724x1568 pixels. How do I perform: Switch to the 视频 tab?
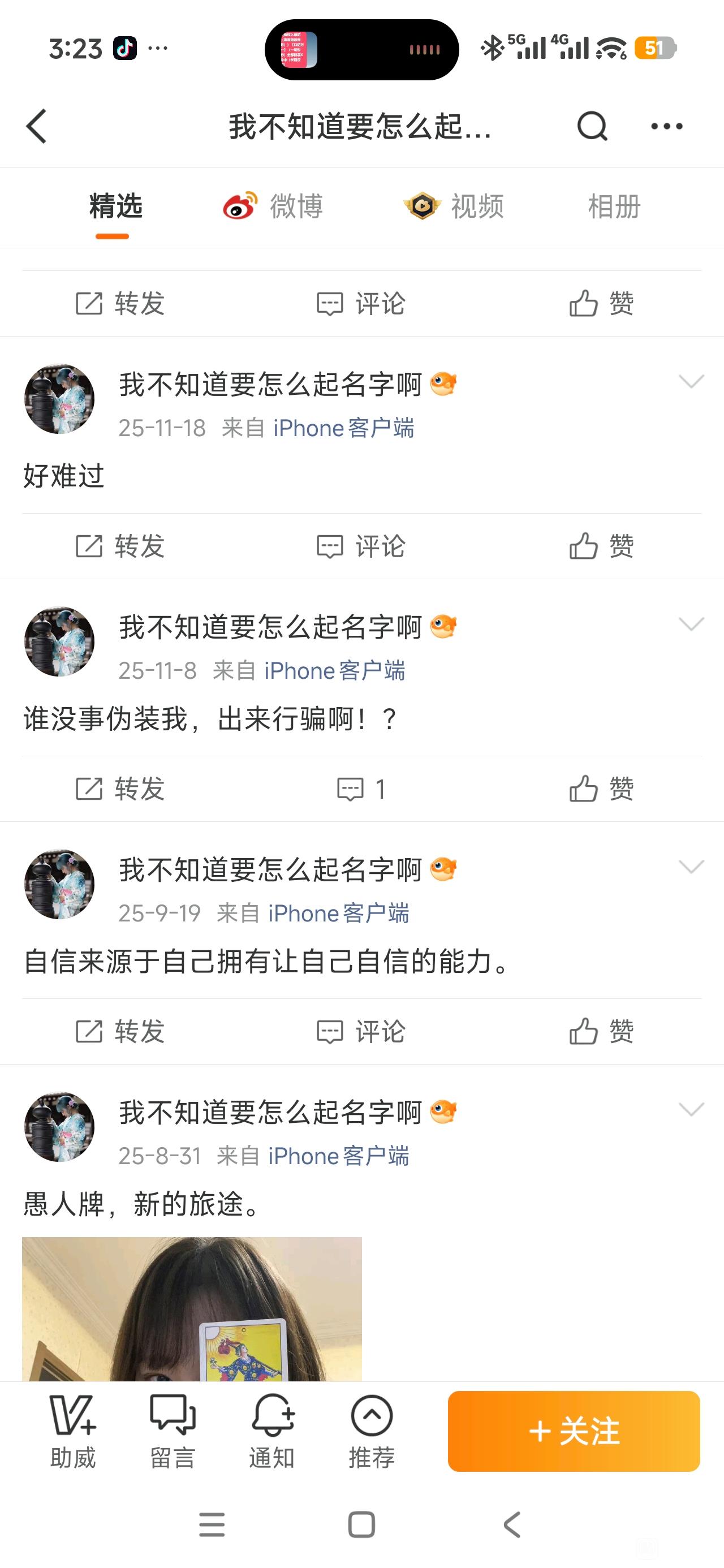pyautogui.click(x=454, y=206)
